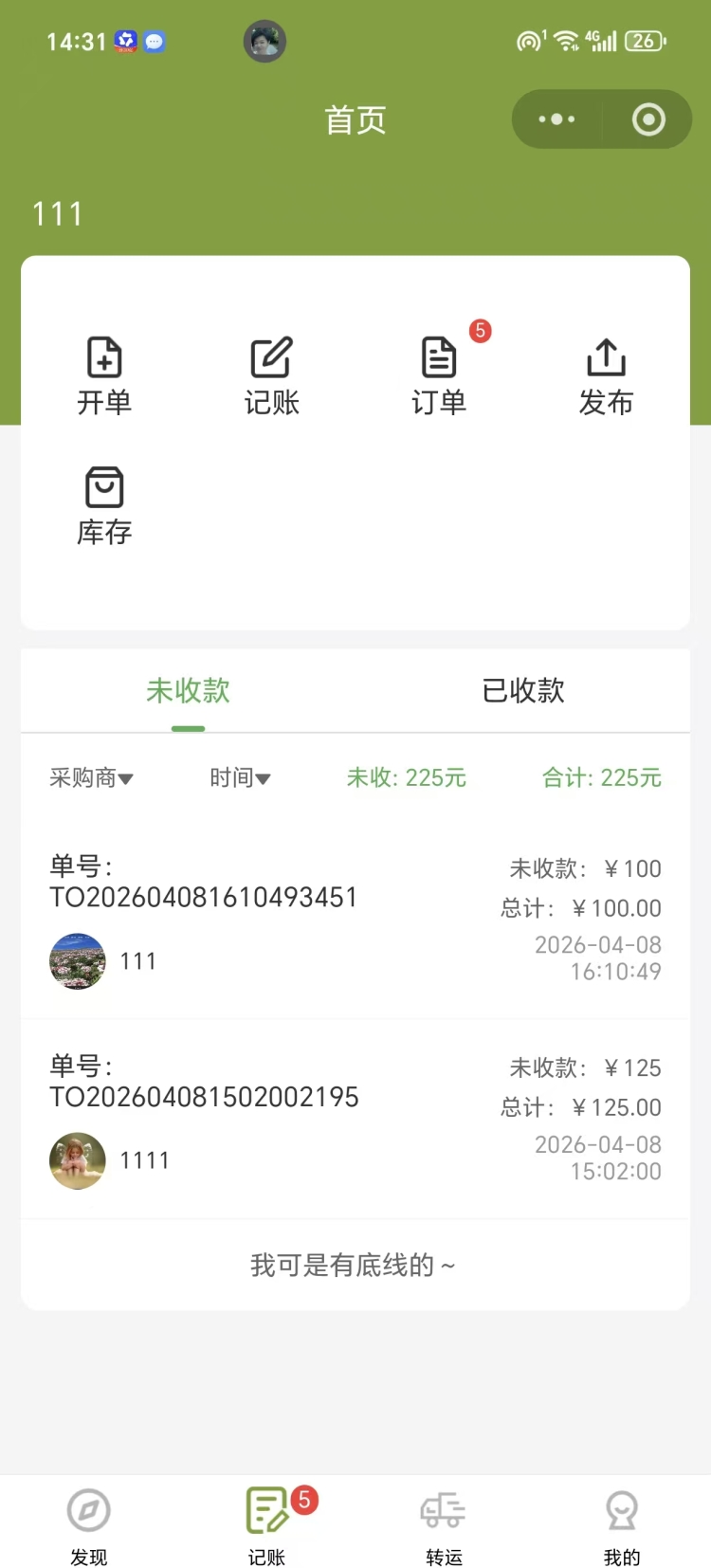Open 开单 to create a bill

104,376
